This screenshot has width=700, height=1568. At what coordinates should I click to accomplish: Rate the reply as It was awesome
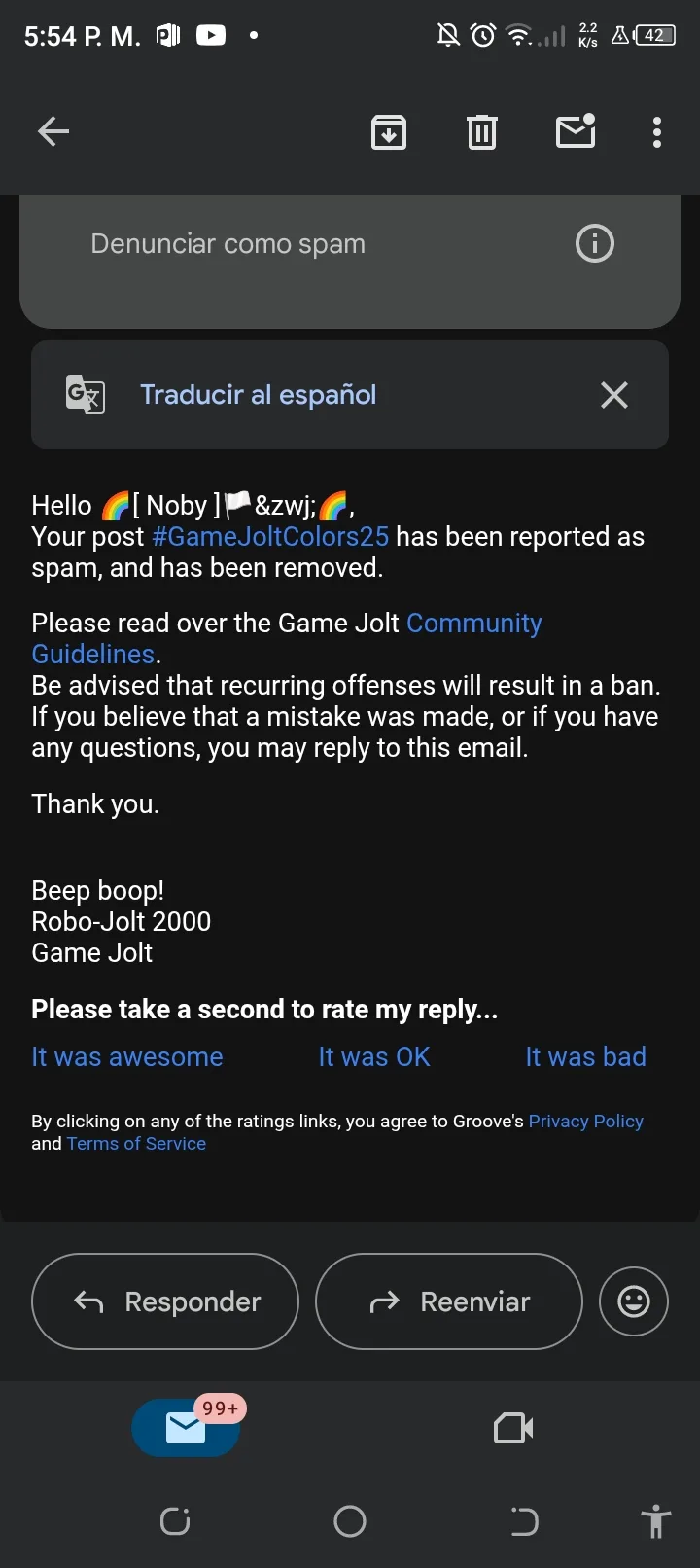pos(127,1057)
